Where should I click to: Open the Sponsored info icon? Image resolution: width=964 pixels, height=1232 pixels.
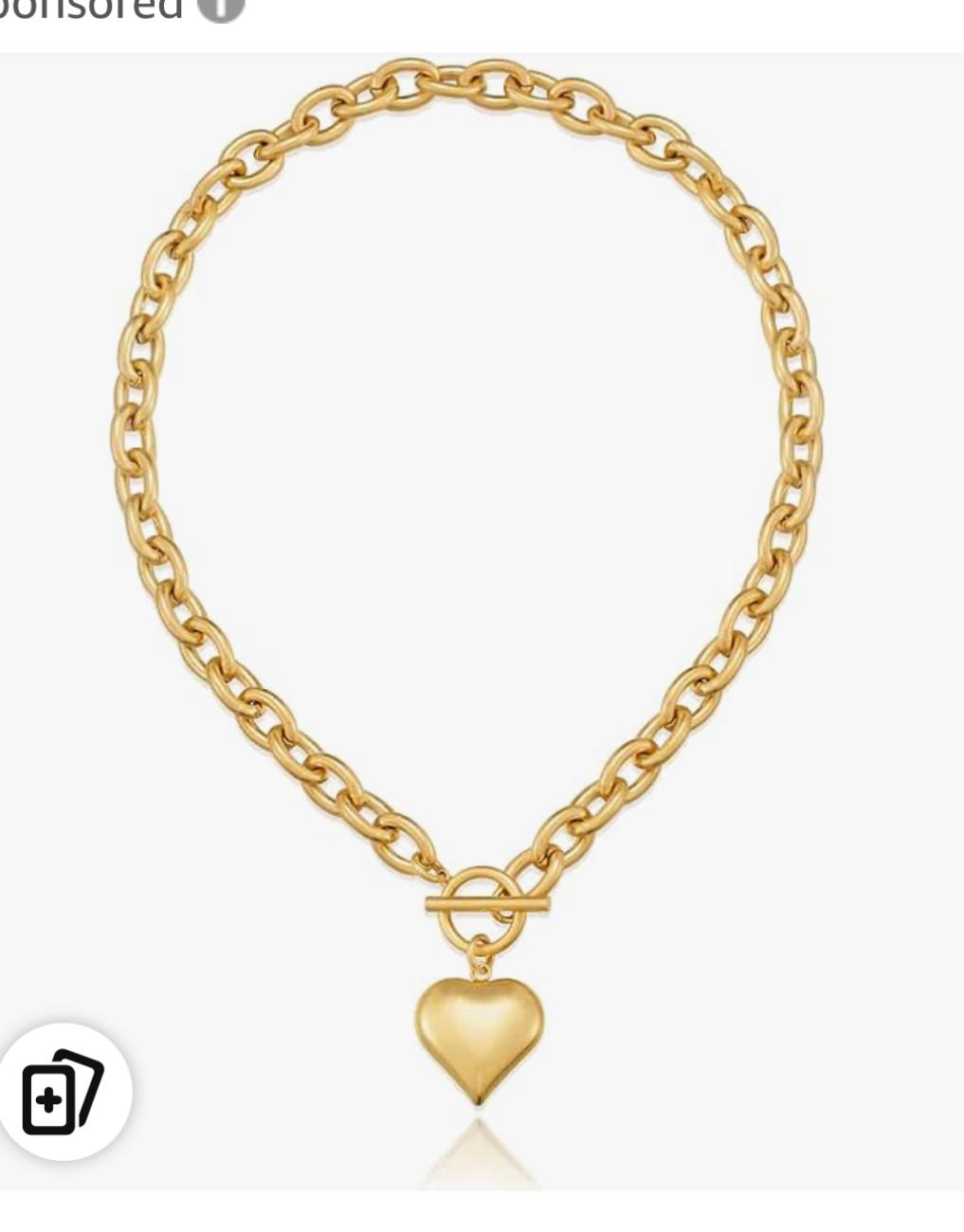pos(221,9)
